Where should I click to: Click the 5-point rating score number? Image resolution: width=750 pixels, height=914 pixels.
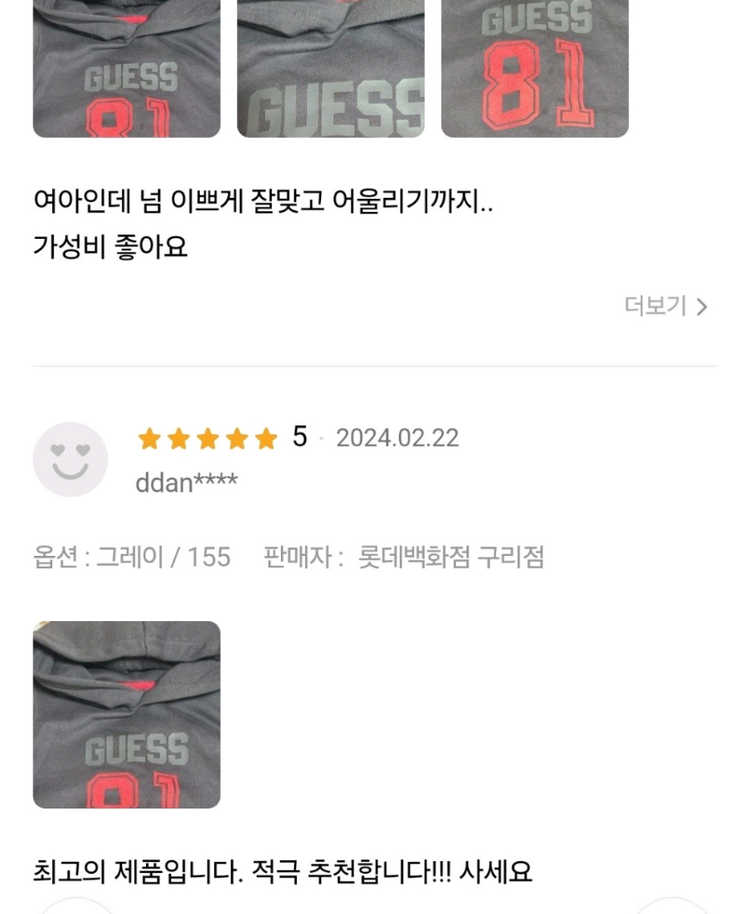click(x=299, y=437)
